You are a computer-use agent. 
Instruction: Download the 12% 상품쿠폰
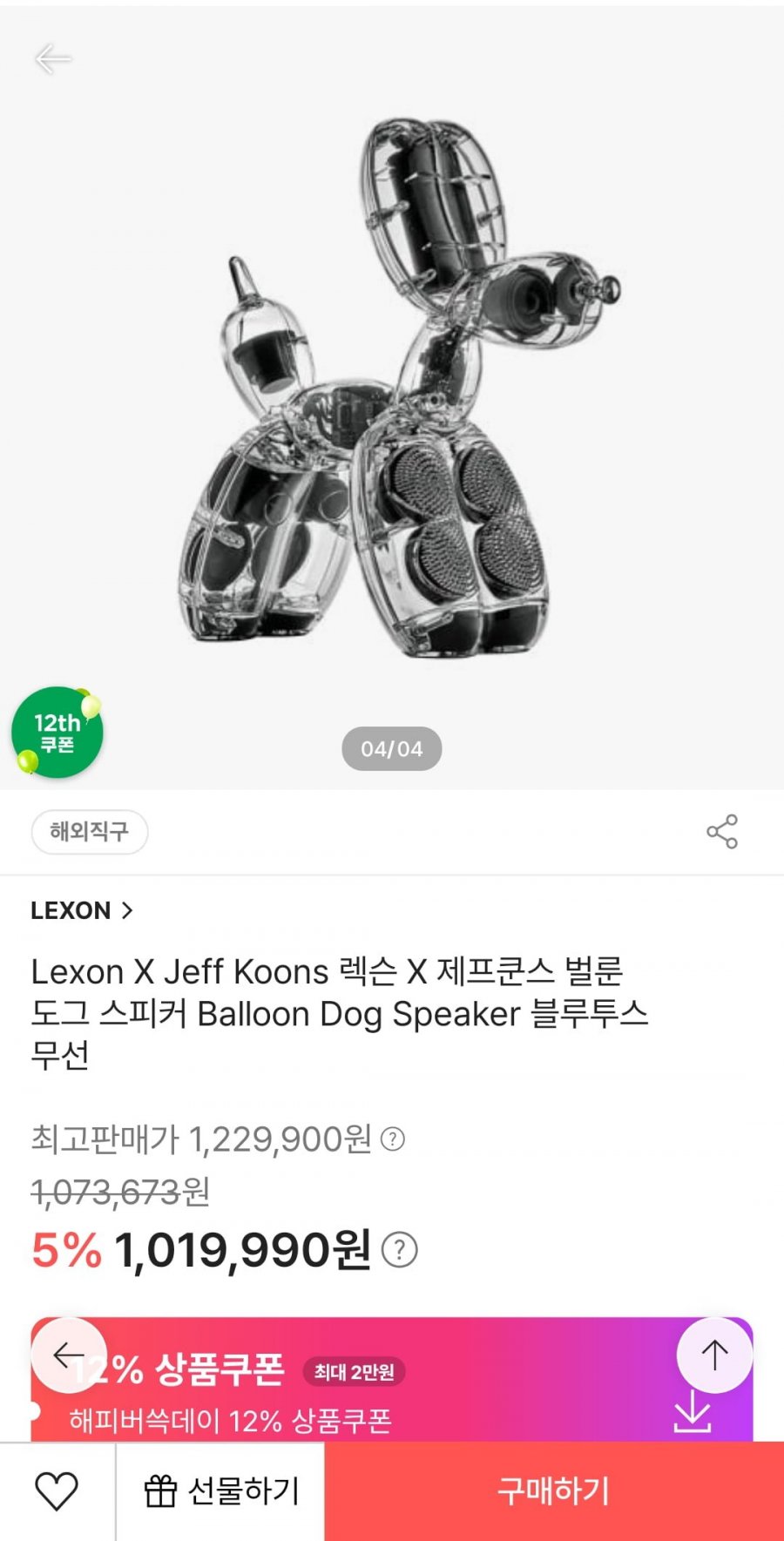pos(693,1411)
